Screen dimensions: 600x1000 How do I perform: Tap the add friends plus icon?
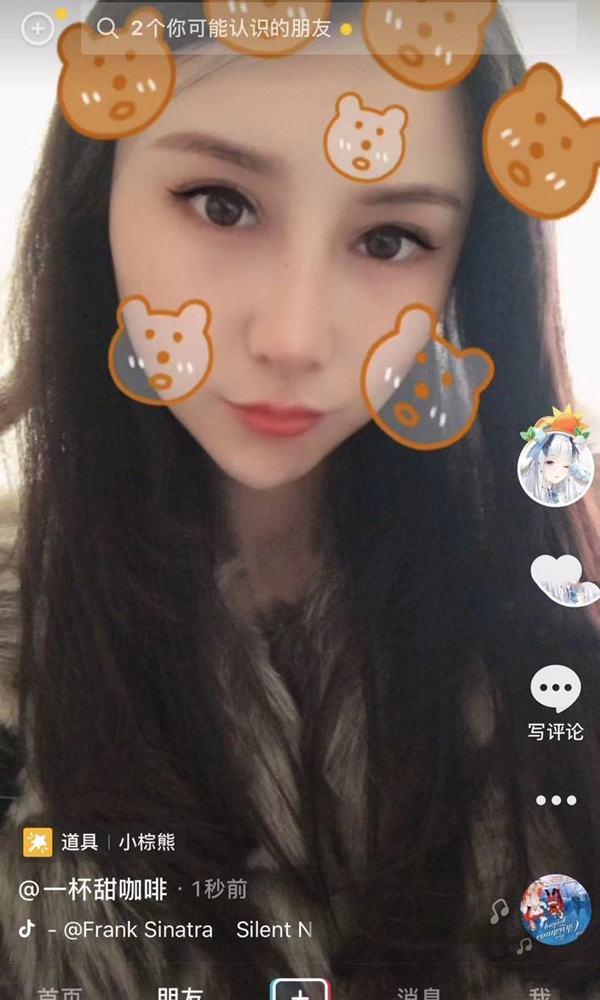[38, 29]
